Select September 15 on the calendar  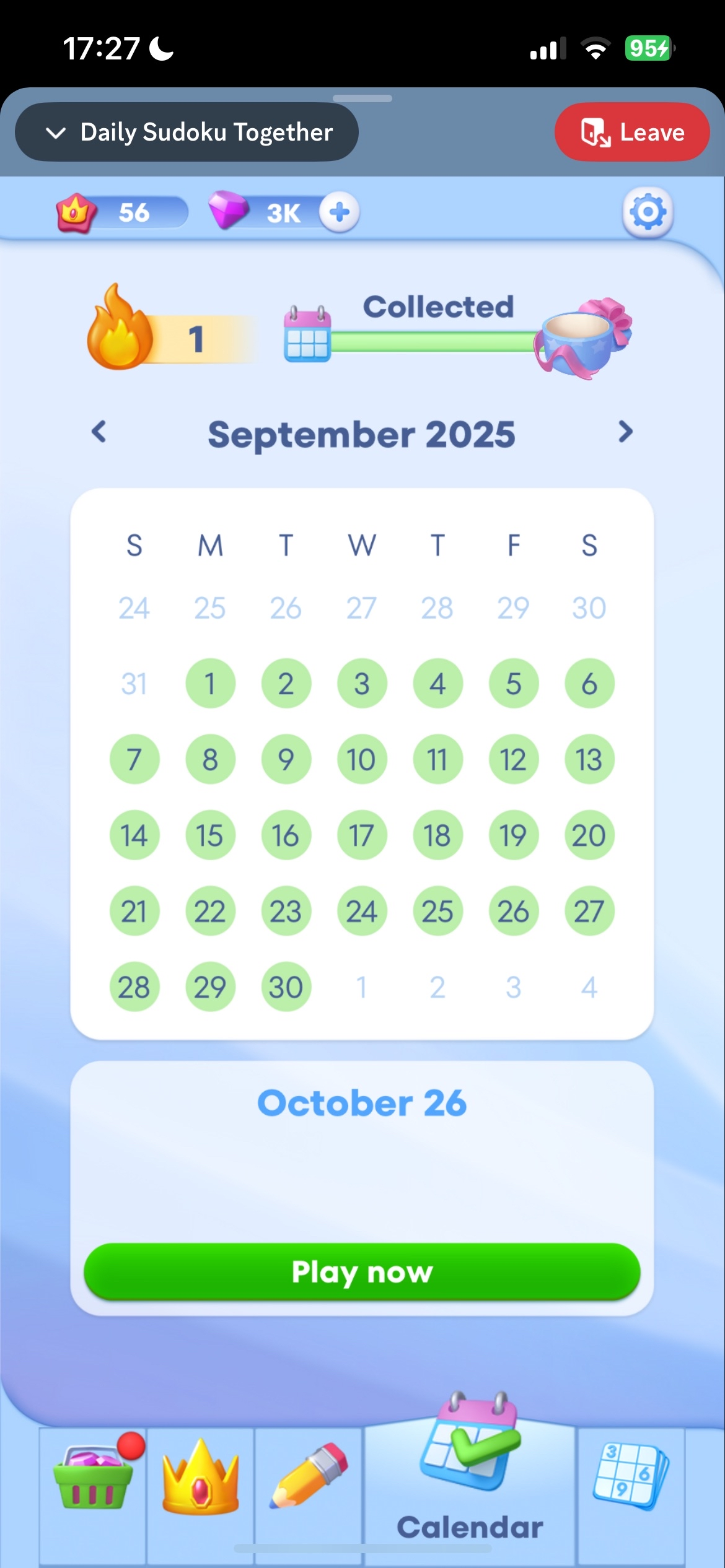pyautogui.click(x=210, y=835)
